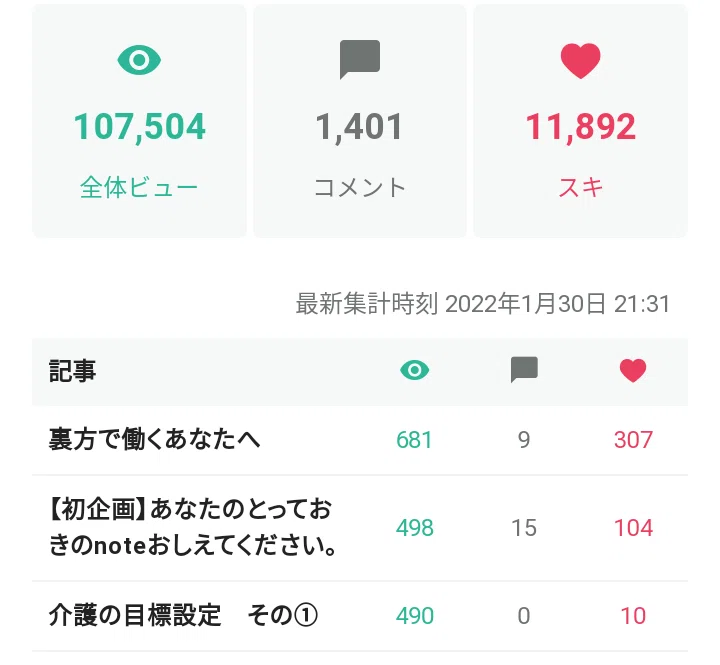
Task: Open the 【初企画】あなたのとっておきのnote article
Action: coord(193,528)
